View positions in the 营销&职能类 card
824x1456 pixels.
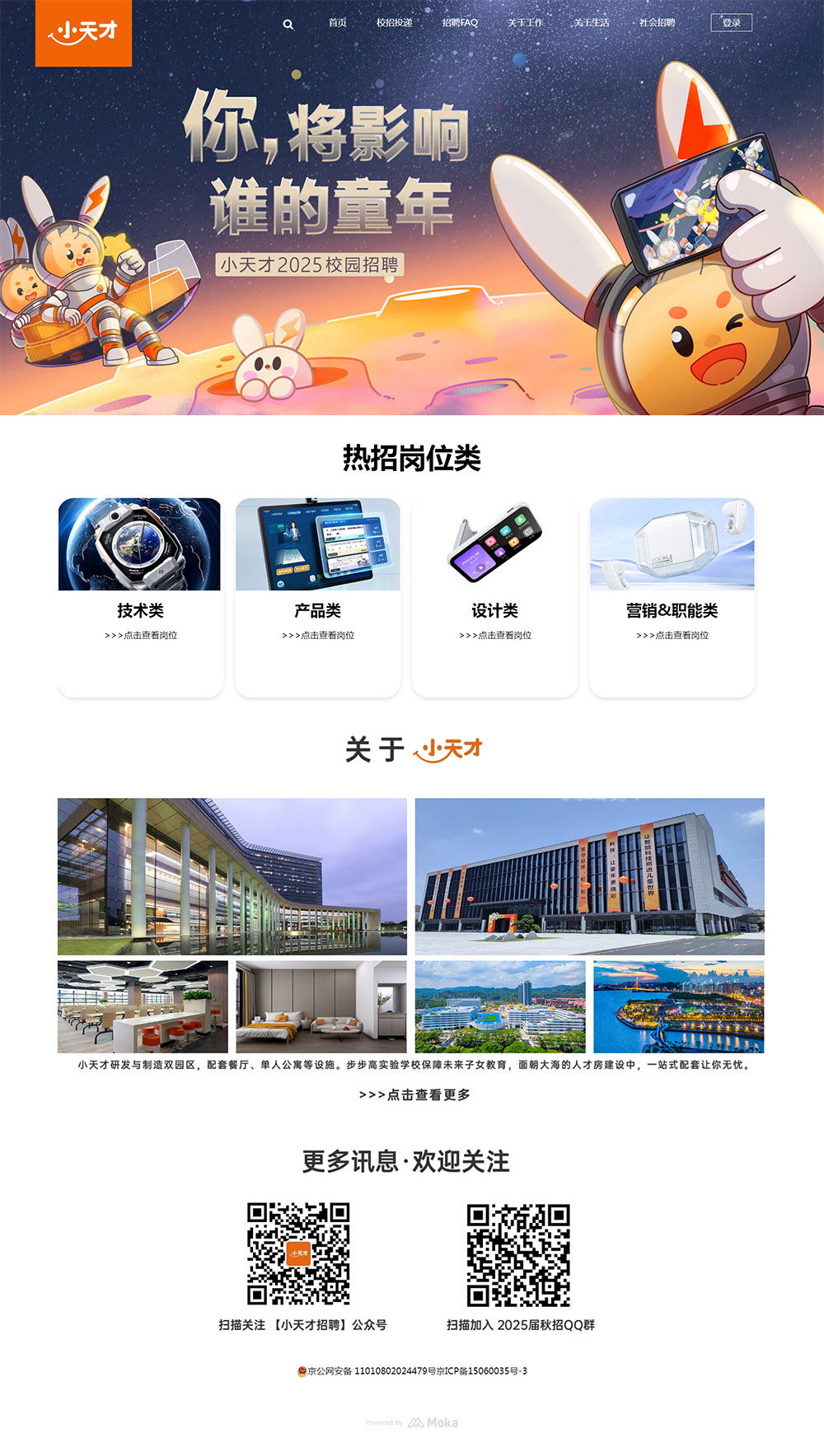pos(672,635)
